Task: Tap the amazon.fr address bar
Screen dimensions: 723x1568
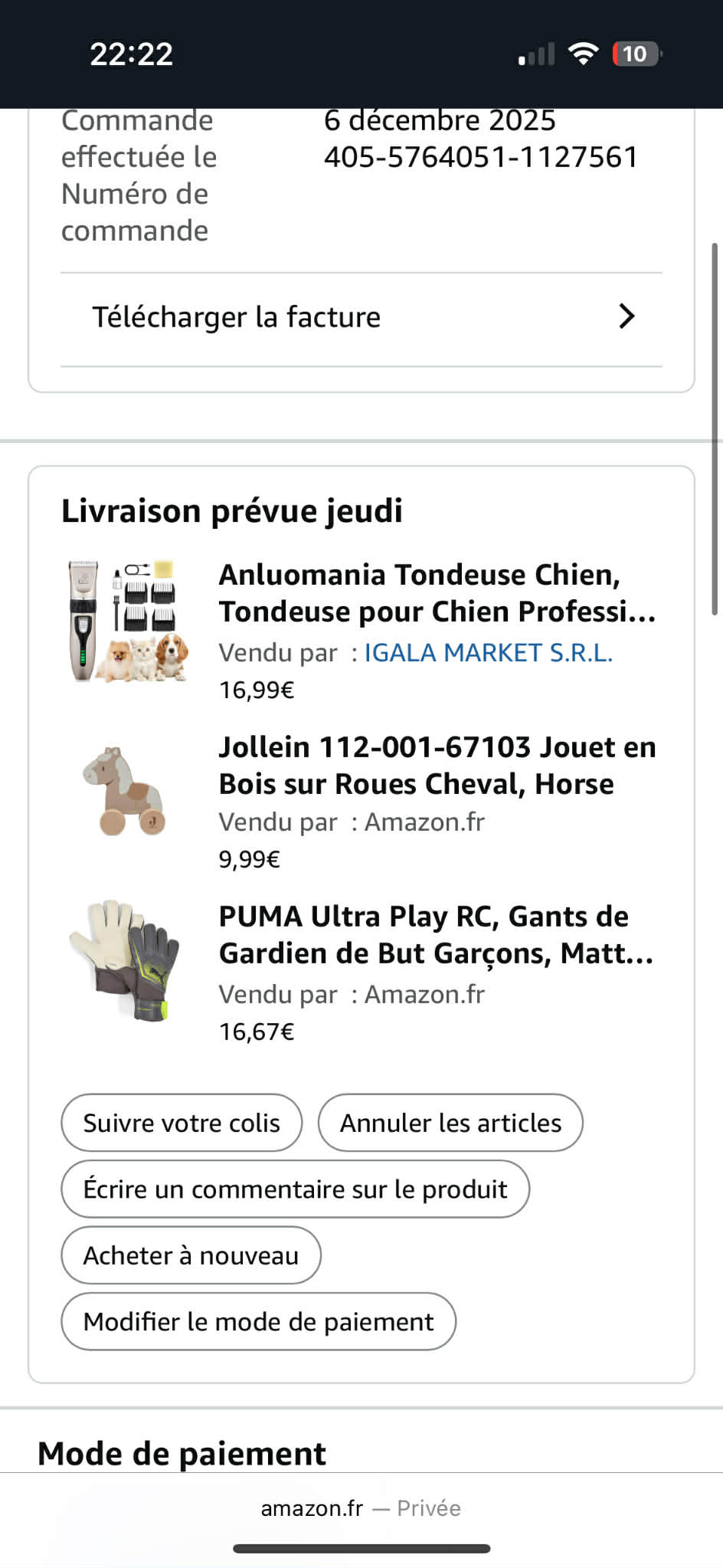Action: (x=361, y=1508)
